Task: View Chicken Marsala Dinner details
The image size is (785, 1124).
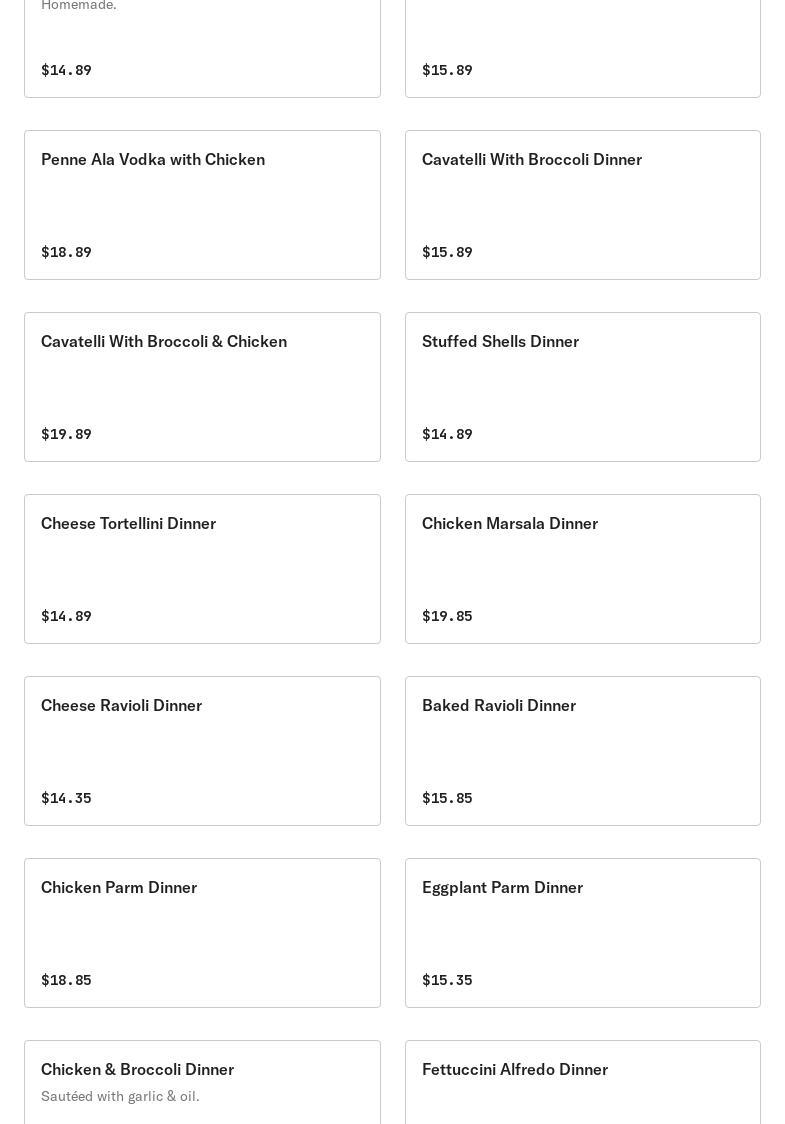Action: [582, 569]
